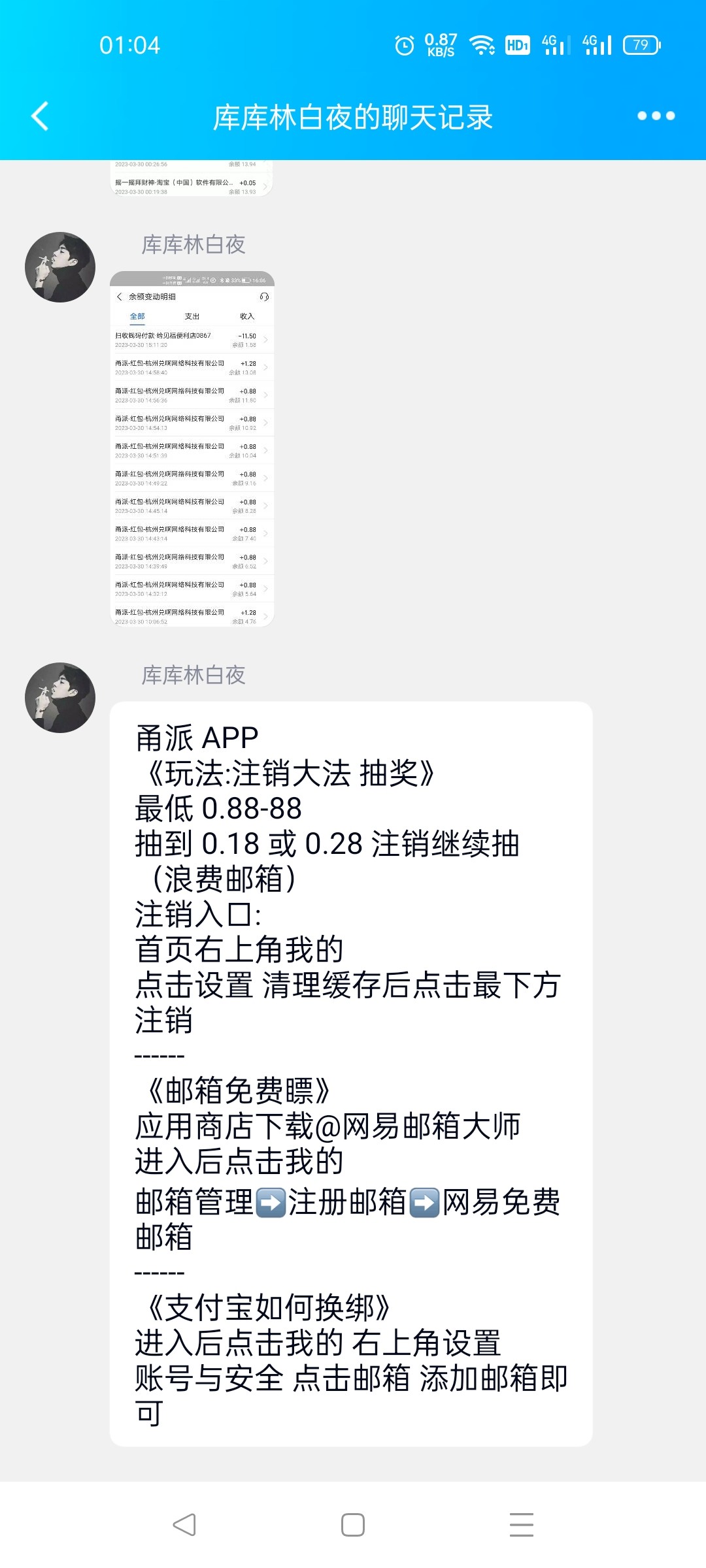The width and height of the screenshot is (706, 1568).
Task: Open the 余额变动明细 screenshot image
Action: click(192, 449)
